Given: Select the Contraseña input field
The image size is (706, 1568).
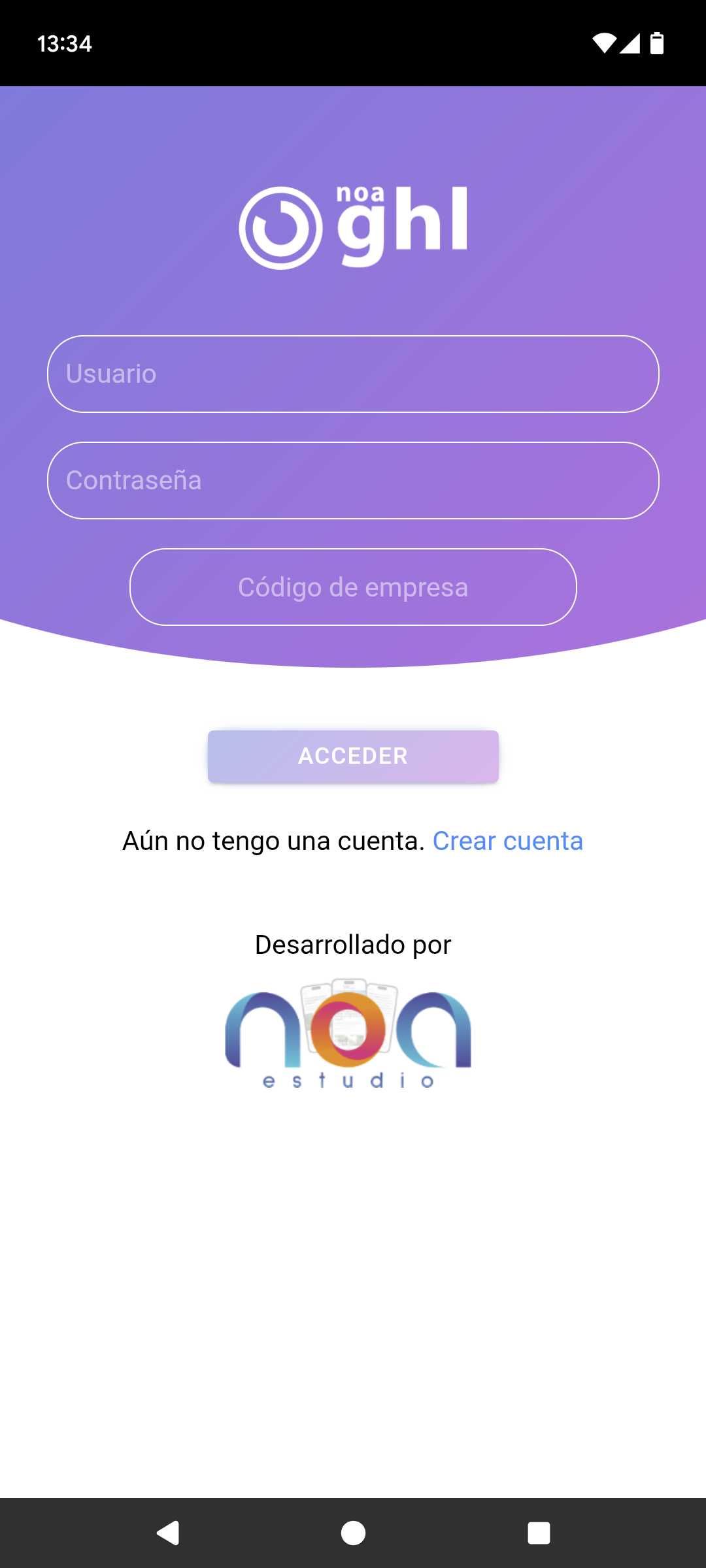Looking at the screenshot, I should [353, 480].
